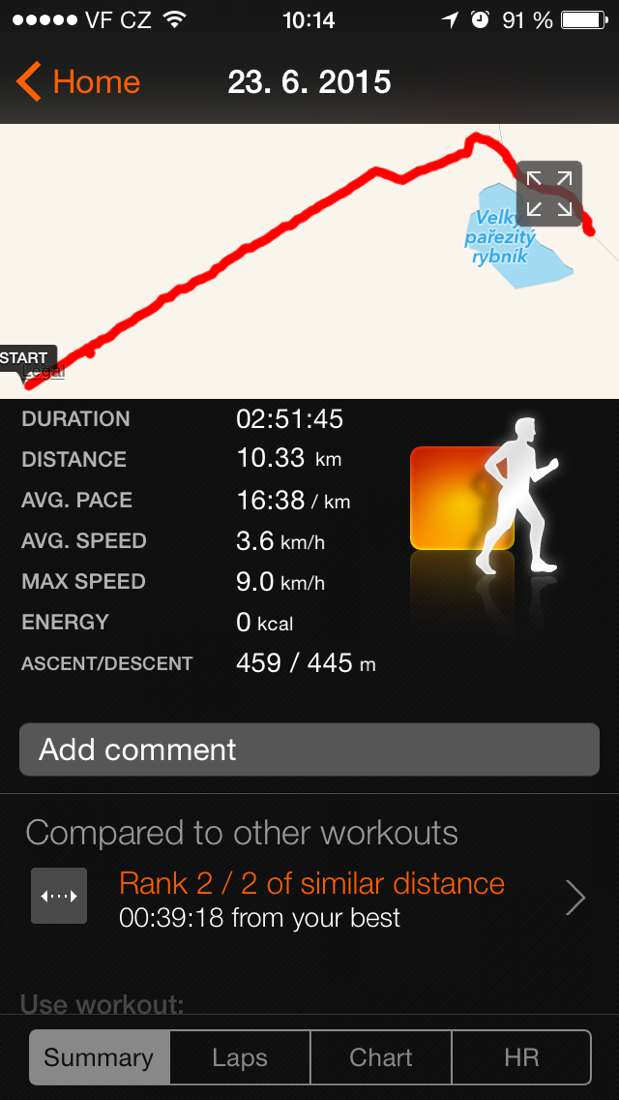Switch to the Chart tab
619x1100 pixels.
coord(381,1058)
